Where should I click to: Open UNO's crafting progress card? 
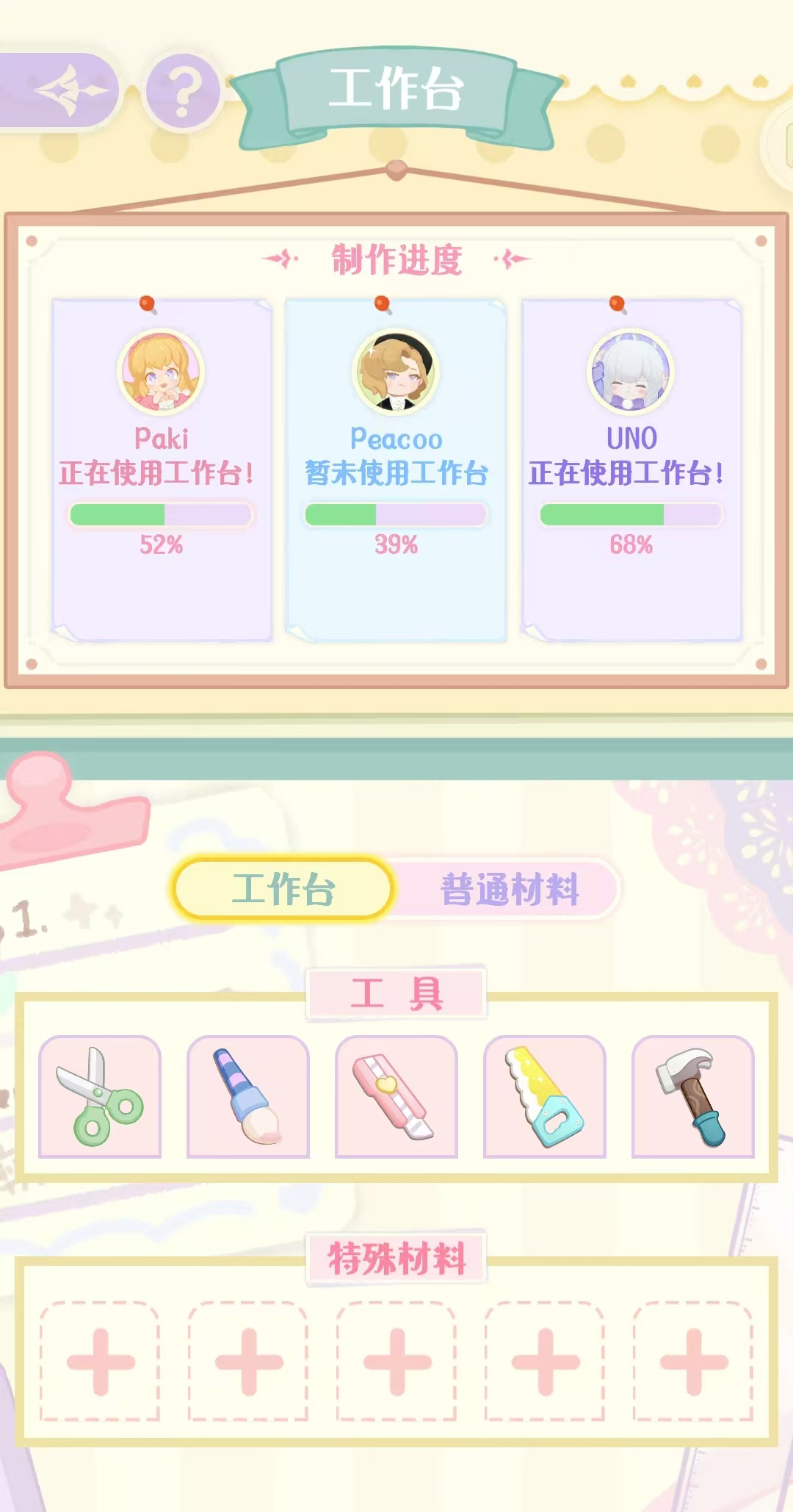pos(631,470)
